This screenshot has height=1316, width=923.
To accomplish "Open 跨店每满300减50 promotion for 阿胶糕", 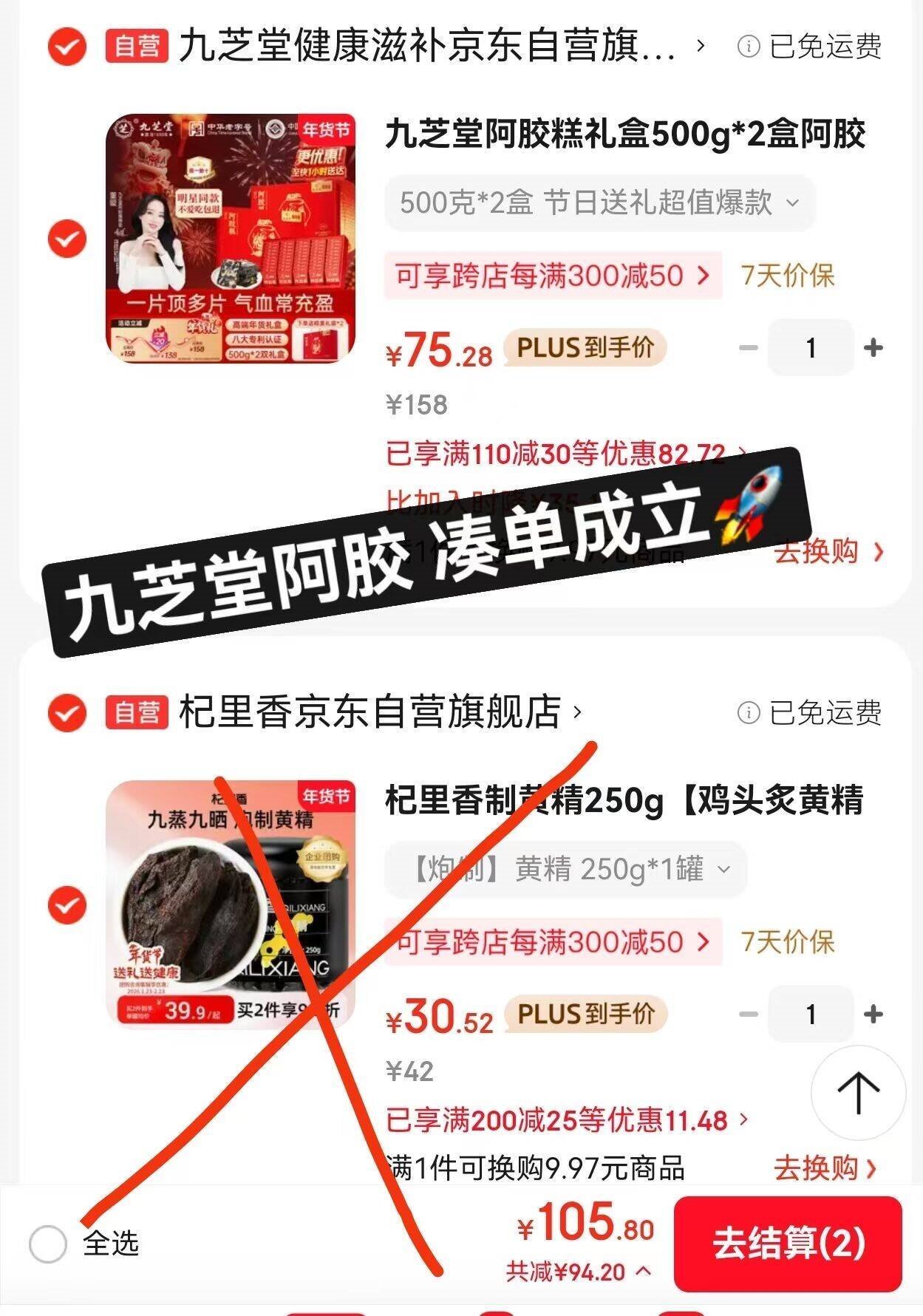I will pos(553,276).
